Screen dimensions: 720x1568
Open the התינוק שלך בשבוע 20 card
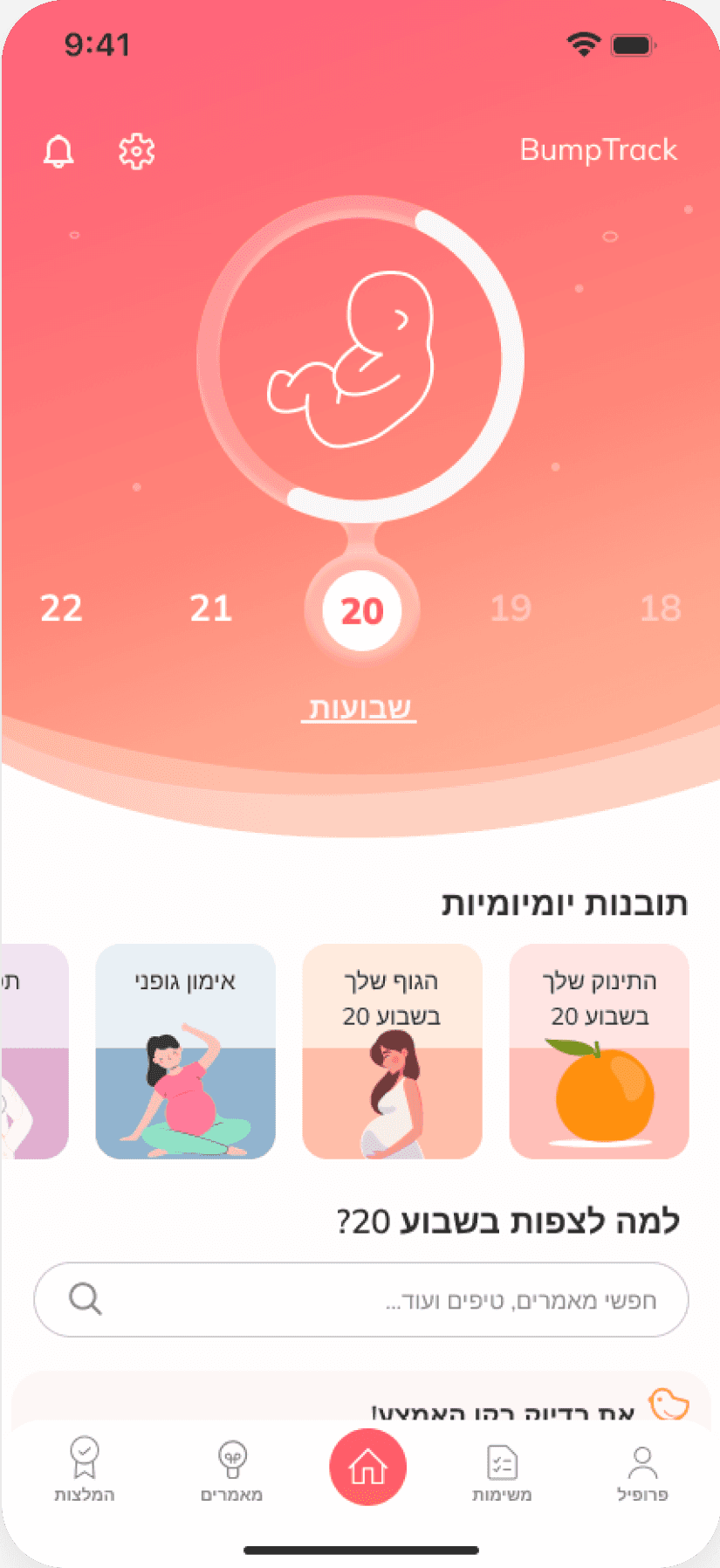click(600, 1051)
